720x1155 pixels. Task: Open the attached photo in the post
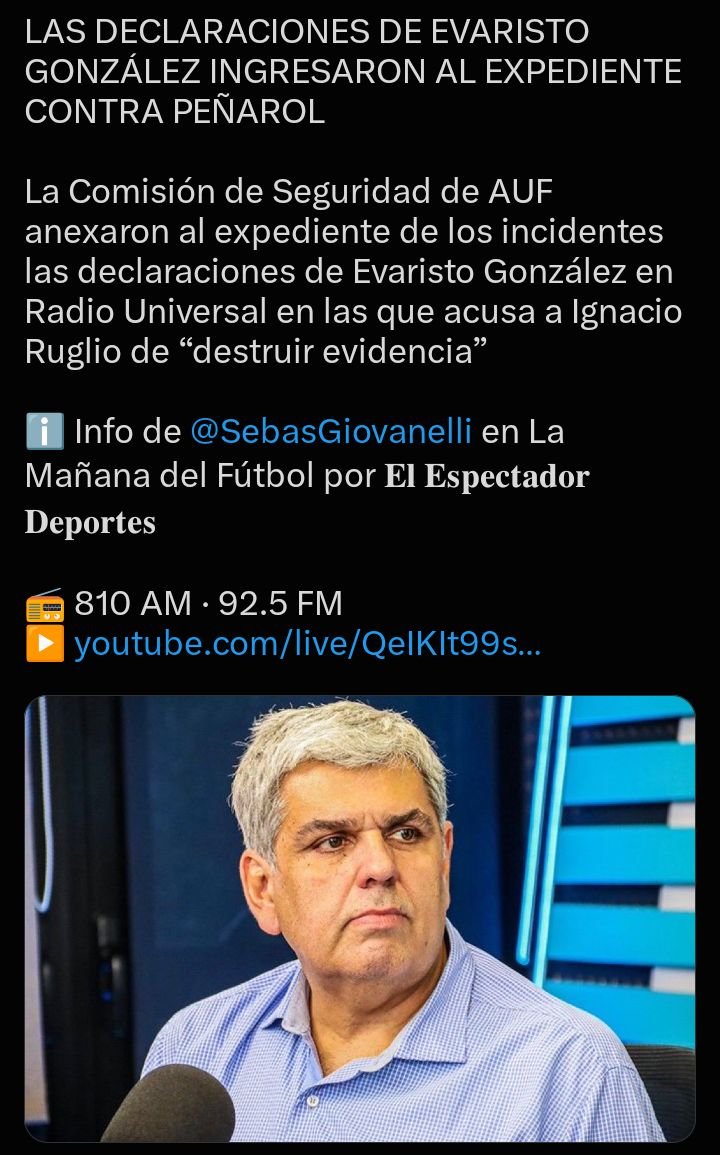360,919
